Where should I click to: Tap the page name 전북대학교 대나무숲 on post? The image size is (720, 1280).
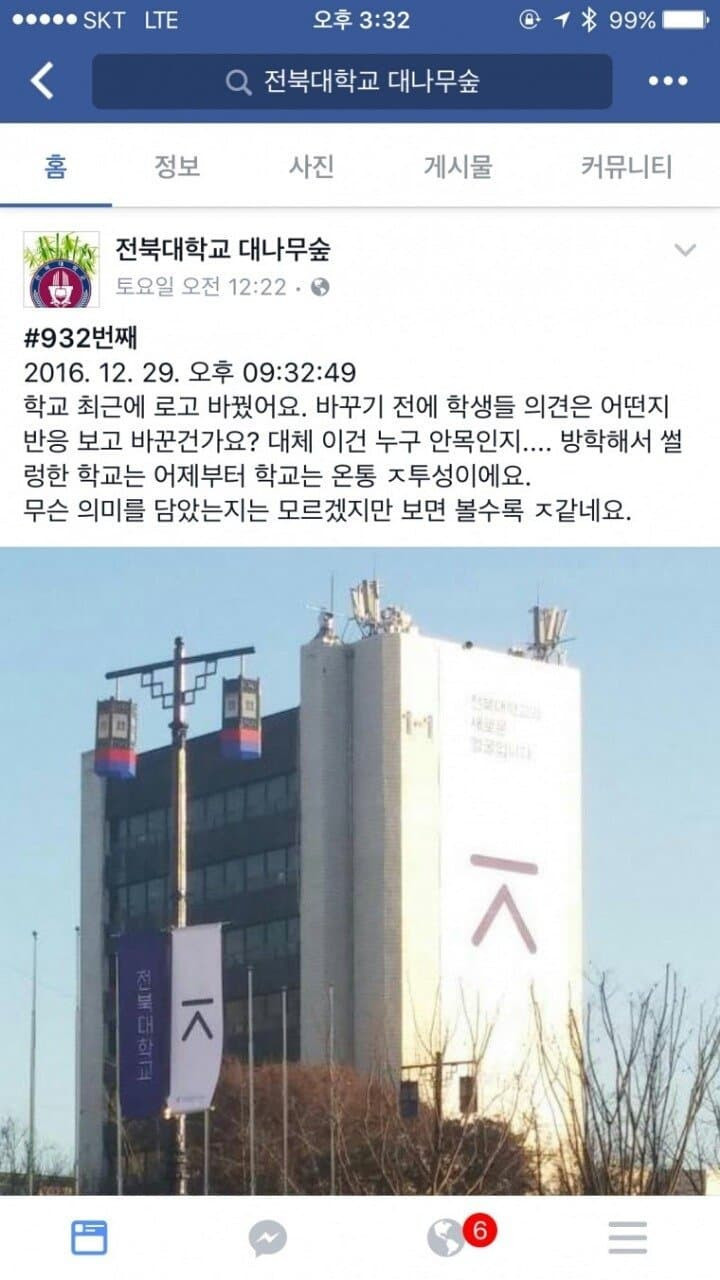(223, 249)
